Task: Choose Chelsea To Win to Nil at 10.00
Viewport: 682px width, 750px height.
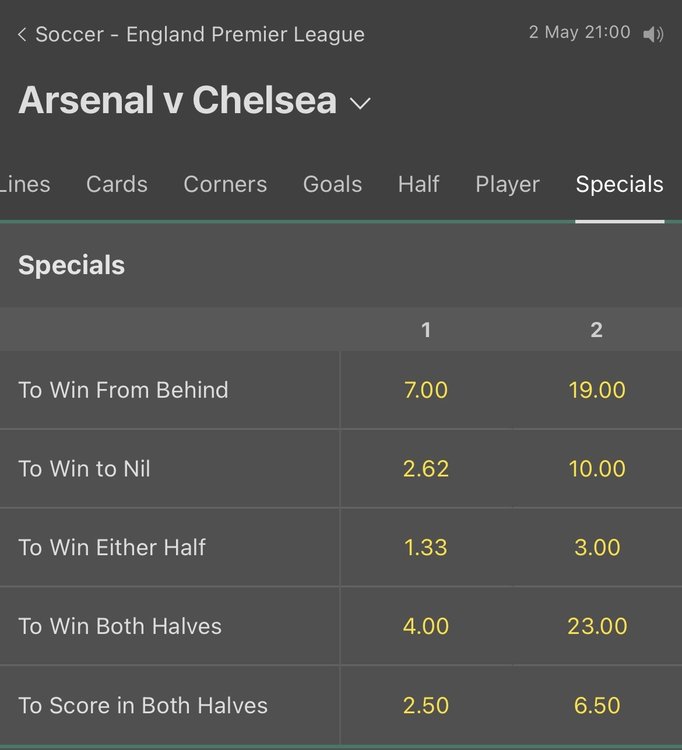Action: tap(597, 469)
